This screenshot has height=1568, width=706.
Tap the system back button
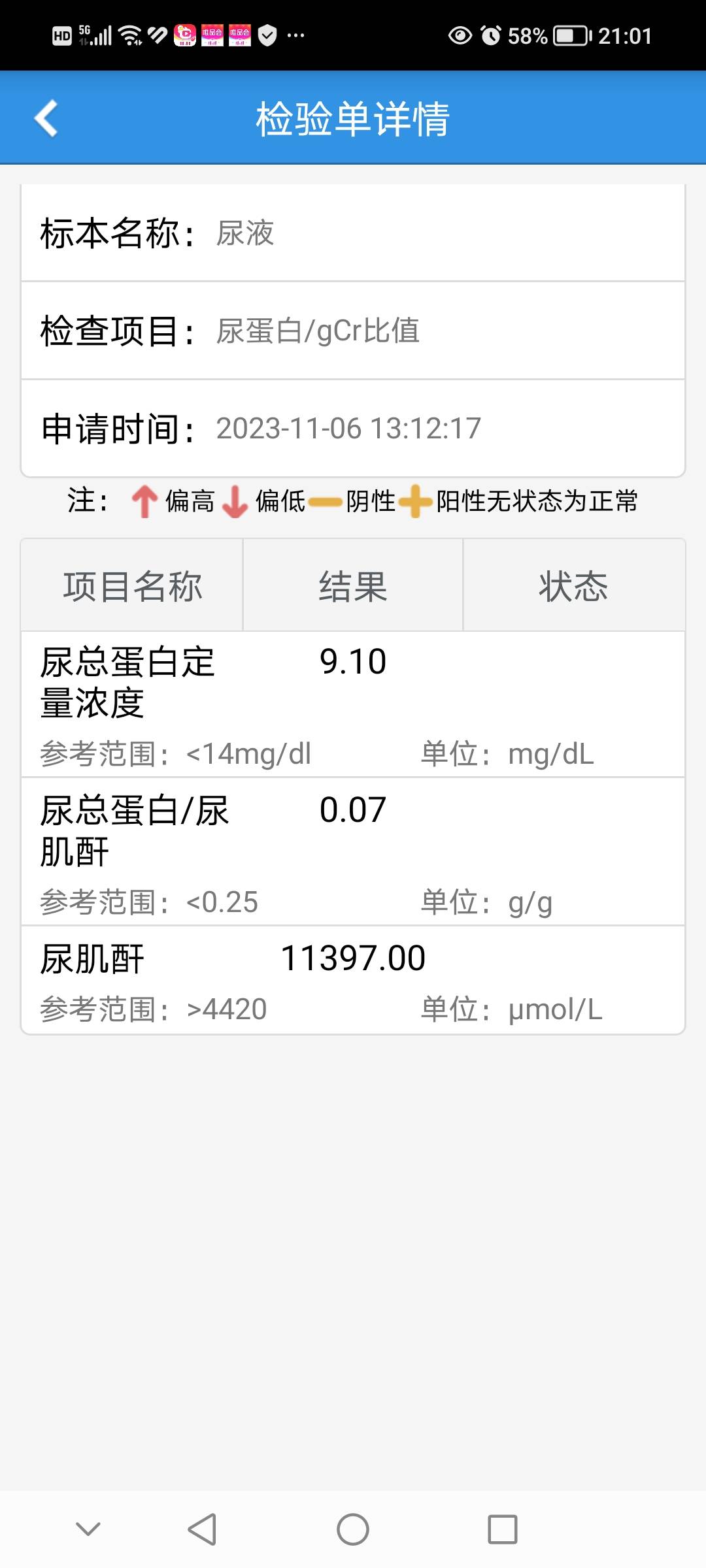(x=202, y=1529)
